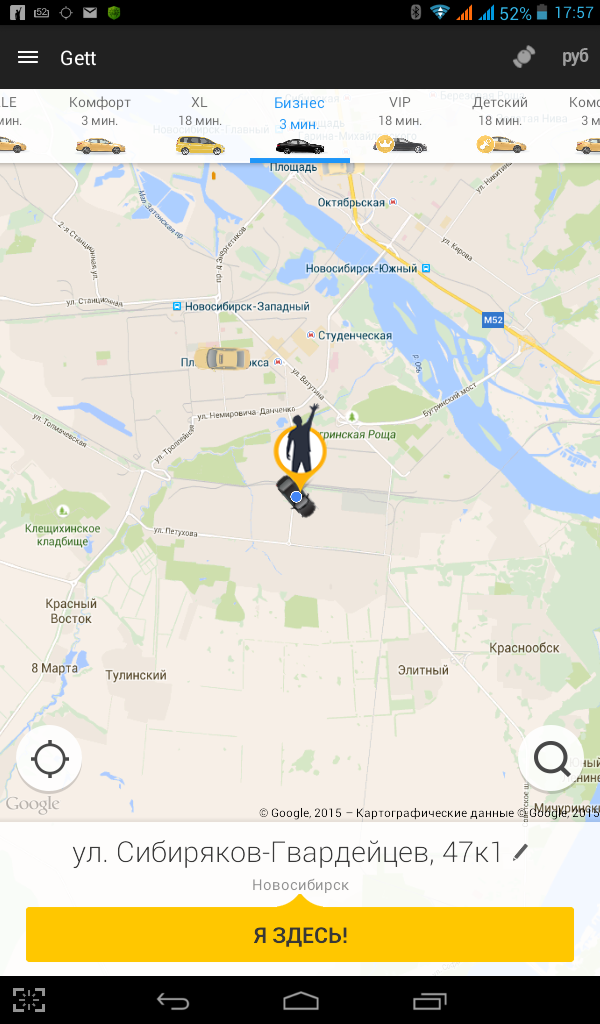Switch to the Бизнес car class
The image size is (600, 1024).
point(300,125)
